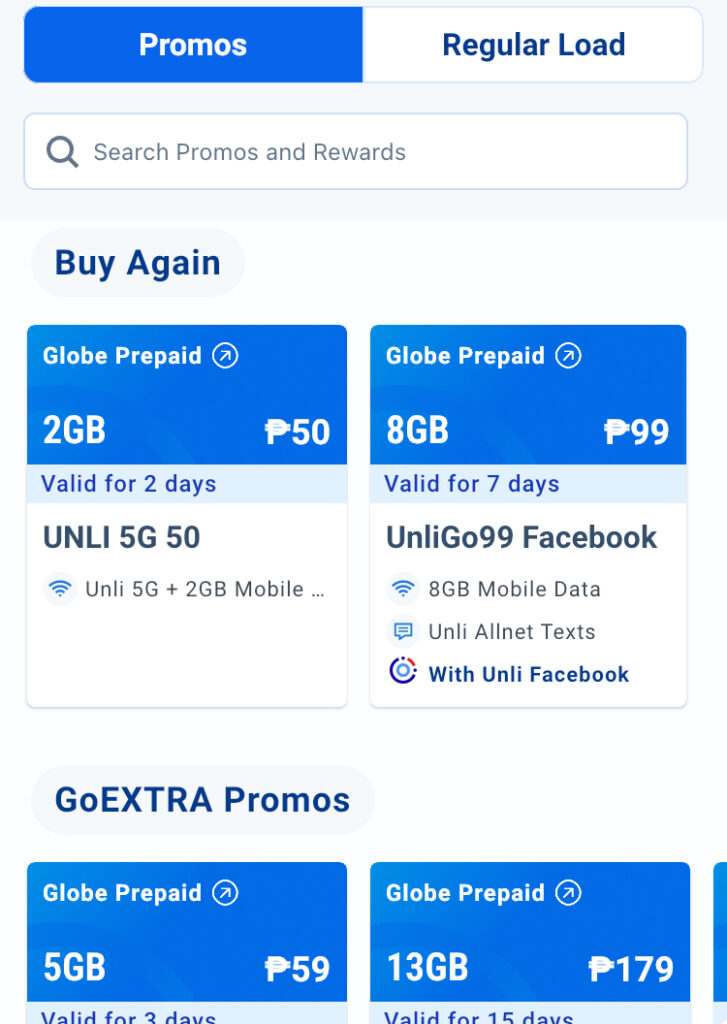Tap the arrow icon on the 8GB card
The height and width of the screenshot is (1024, 727).
coord(568,356)
